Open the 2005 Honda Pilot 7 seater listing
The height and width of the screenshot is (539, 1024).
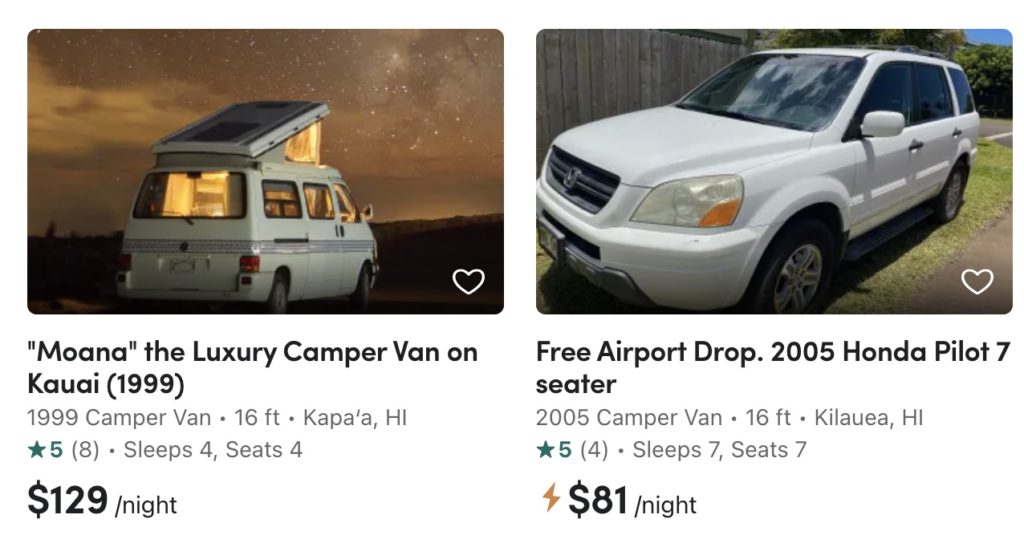(x=772, y=367)
